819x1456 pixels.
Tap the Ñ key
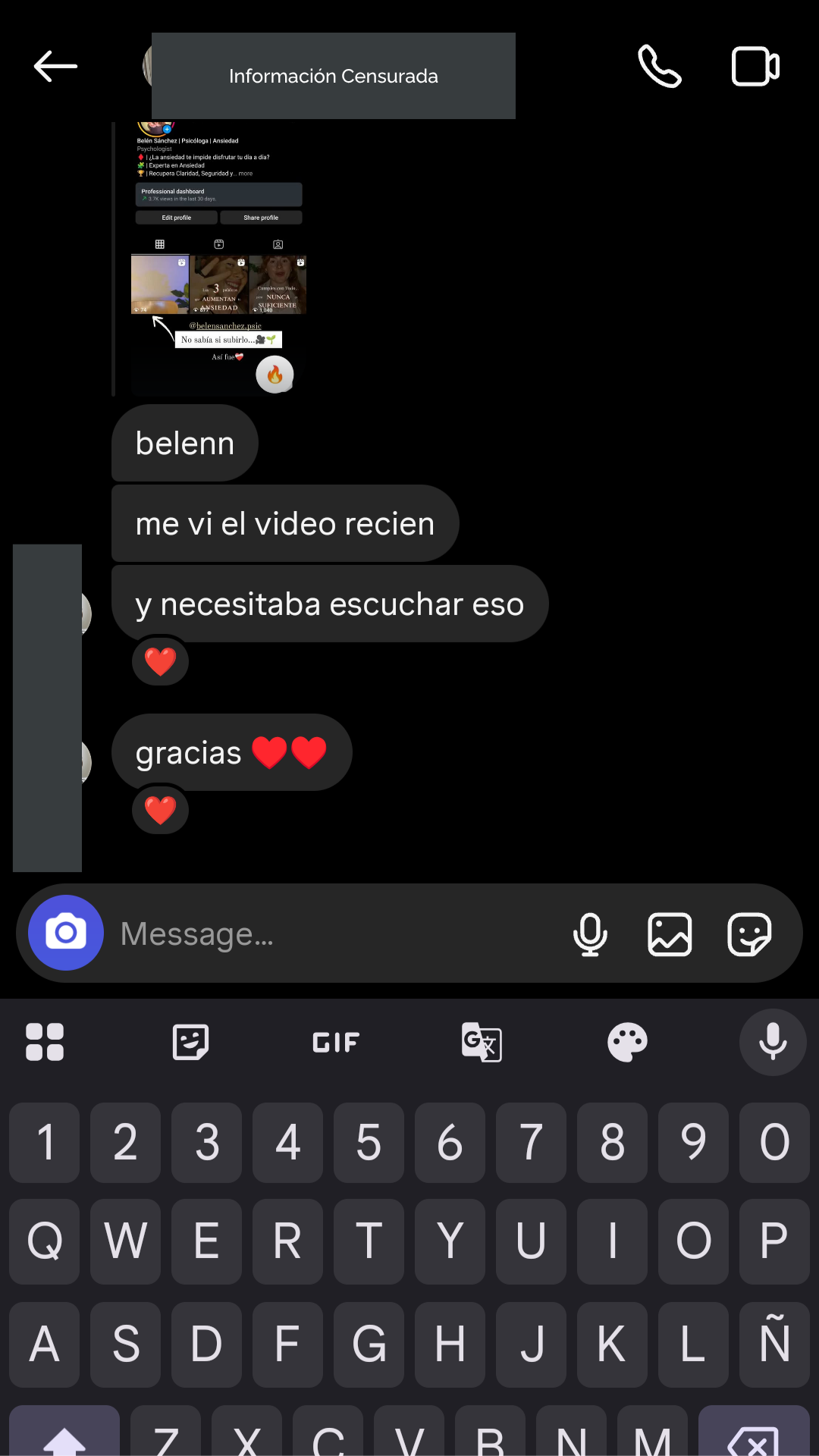pos(773,1345)
